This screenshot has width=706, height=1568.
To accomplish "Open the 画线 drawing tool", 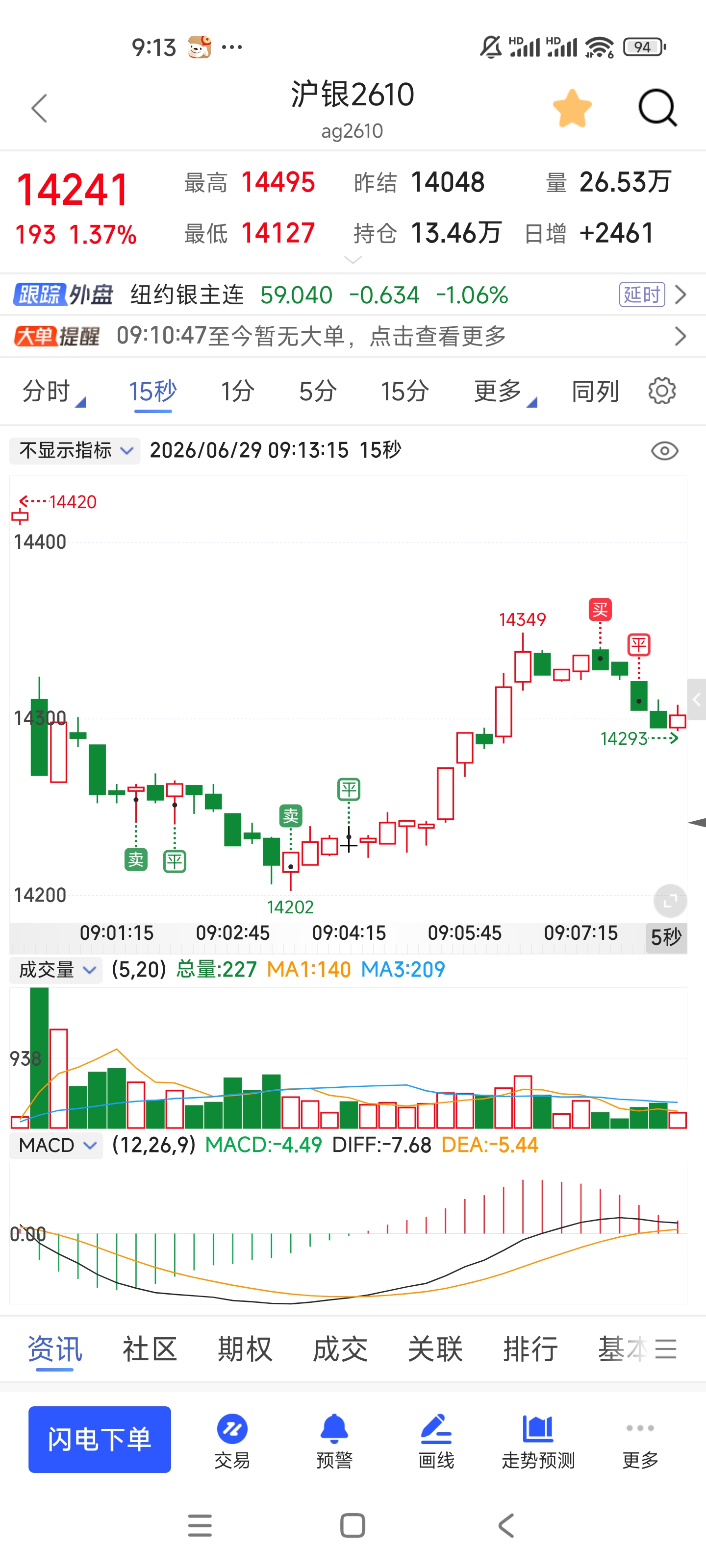I will coord(436,1441).
